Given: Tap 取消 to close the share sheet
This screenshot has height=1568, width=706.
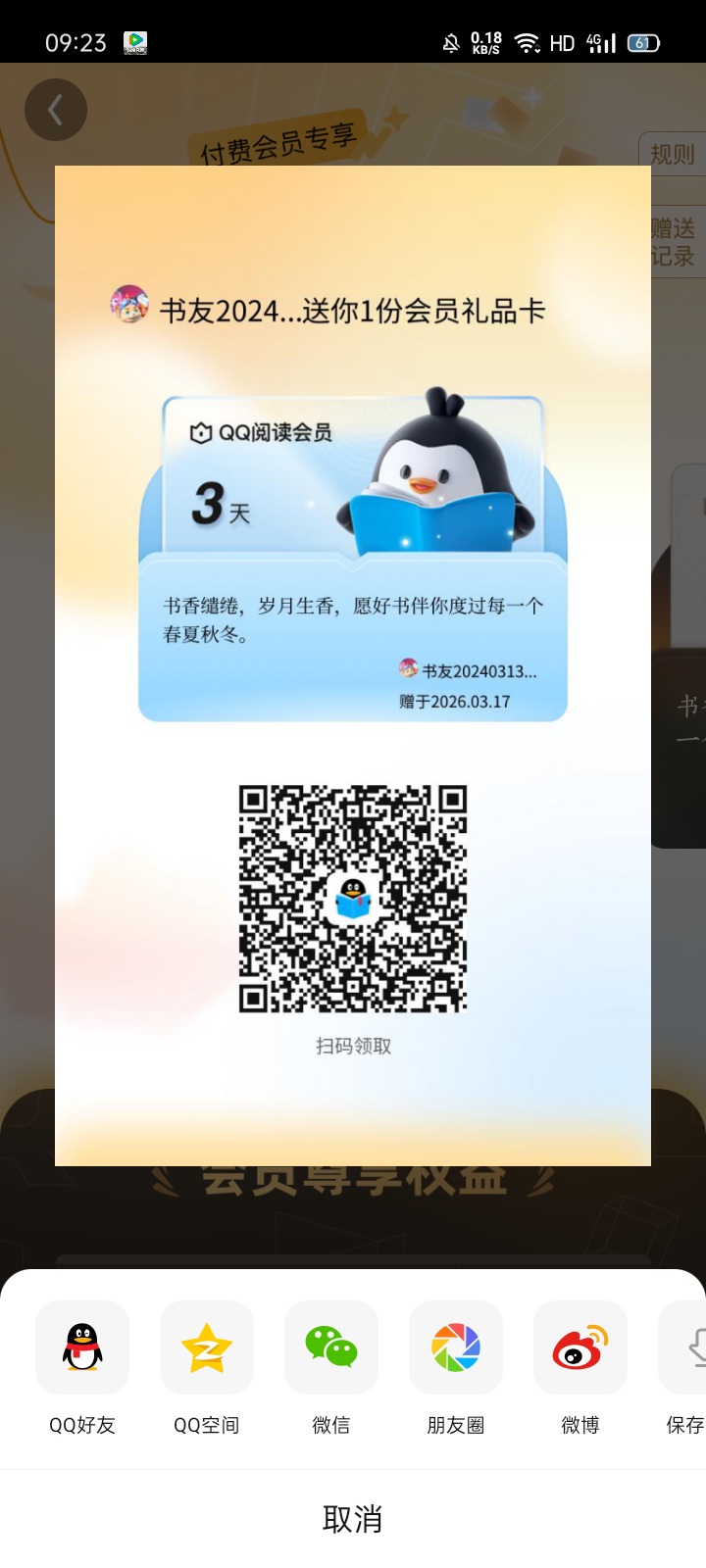Looking at the screenshot, I should coord(353,1519).
